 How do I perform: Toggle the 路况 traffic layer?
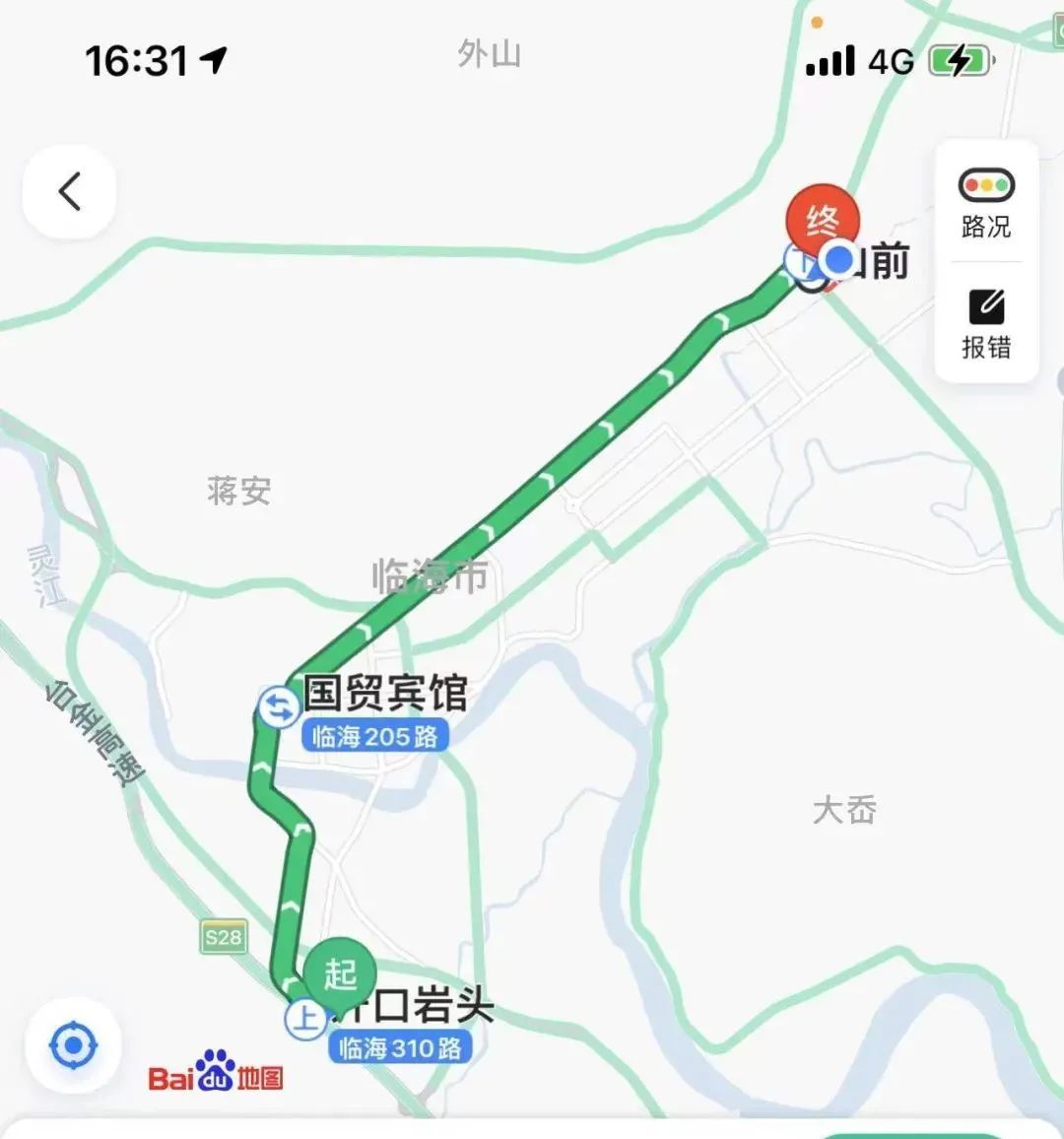986,204
